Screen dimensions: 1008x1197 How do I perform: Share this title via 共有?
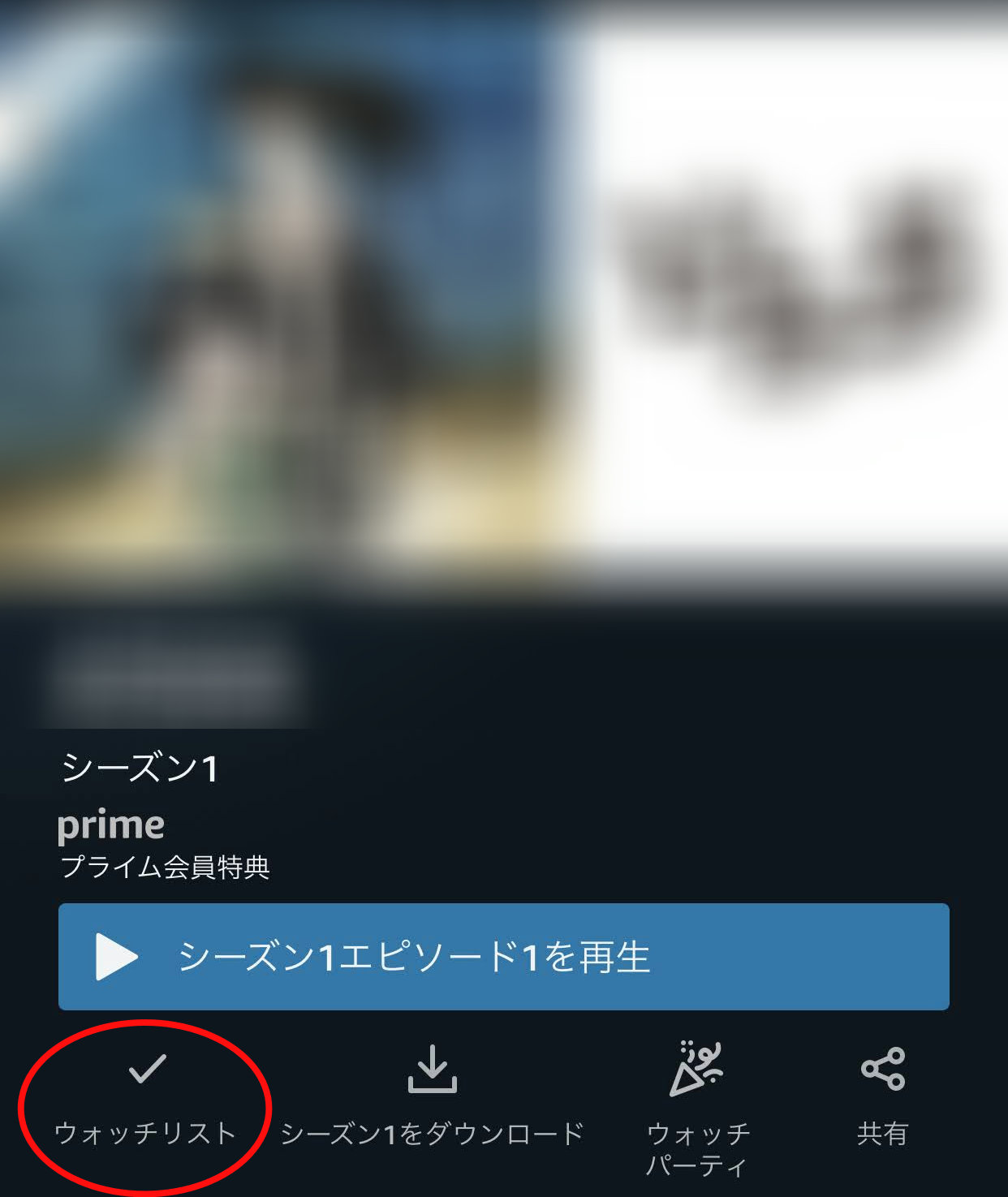[882, 1071]
